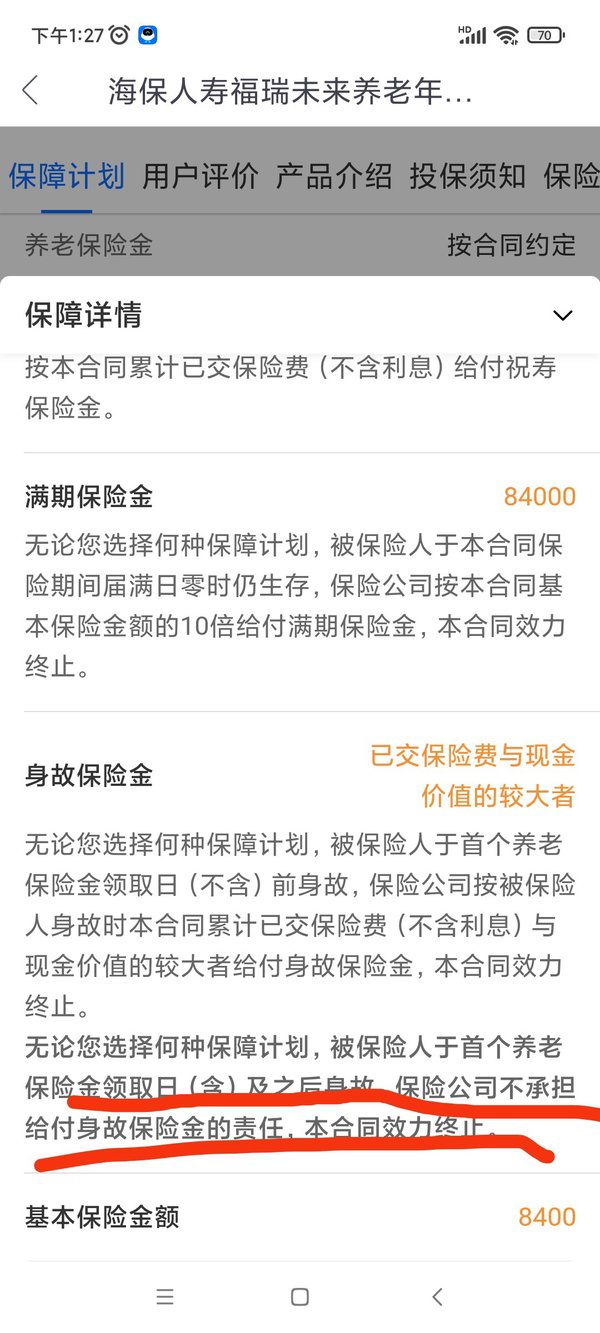Open recent apps from navigation bar
600x1333 pixels.
pos(165,1297)
